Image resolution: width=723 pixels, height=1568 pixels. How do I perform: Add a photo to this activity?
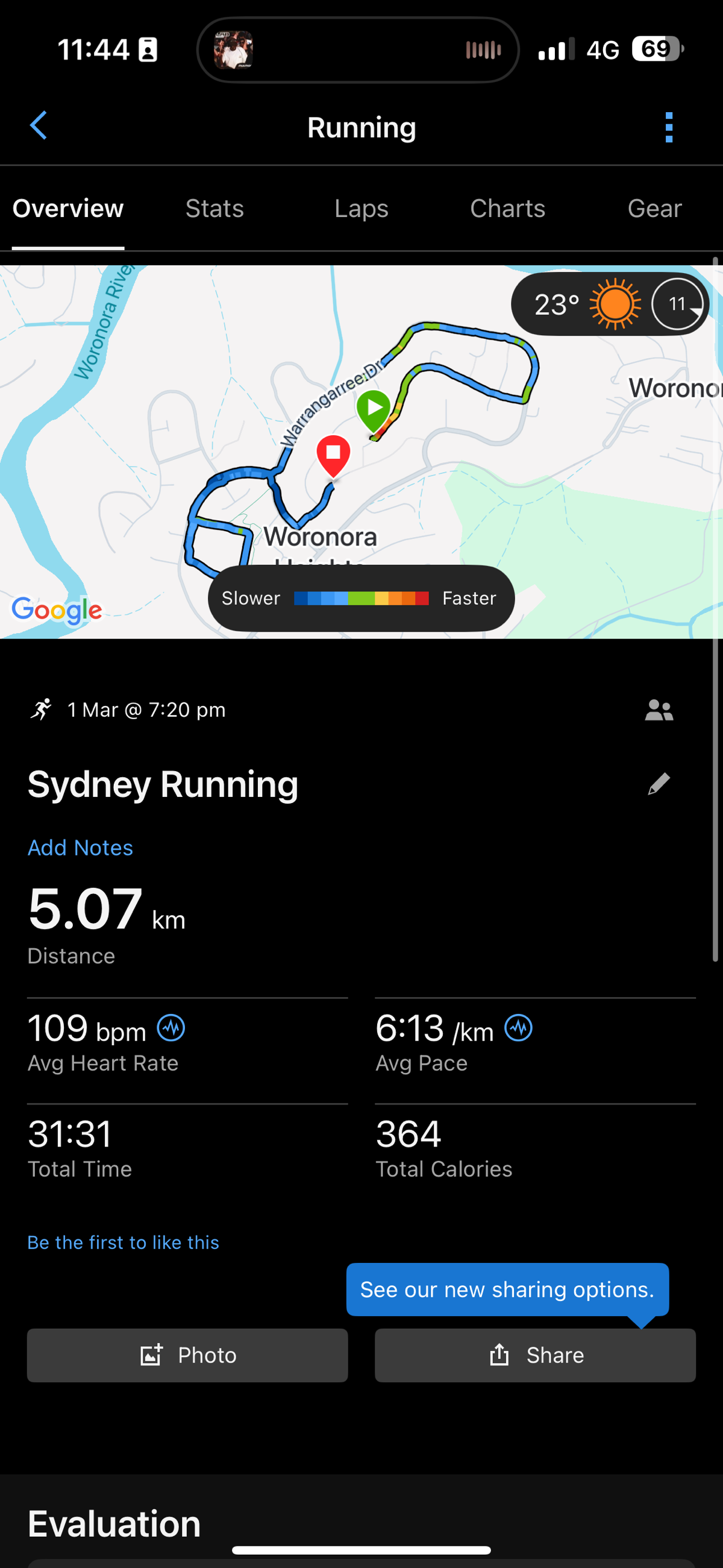tap(187, 1355)
